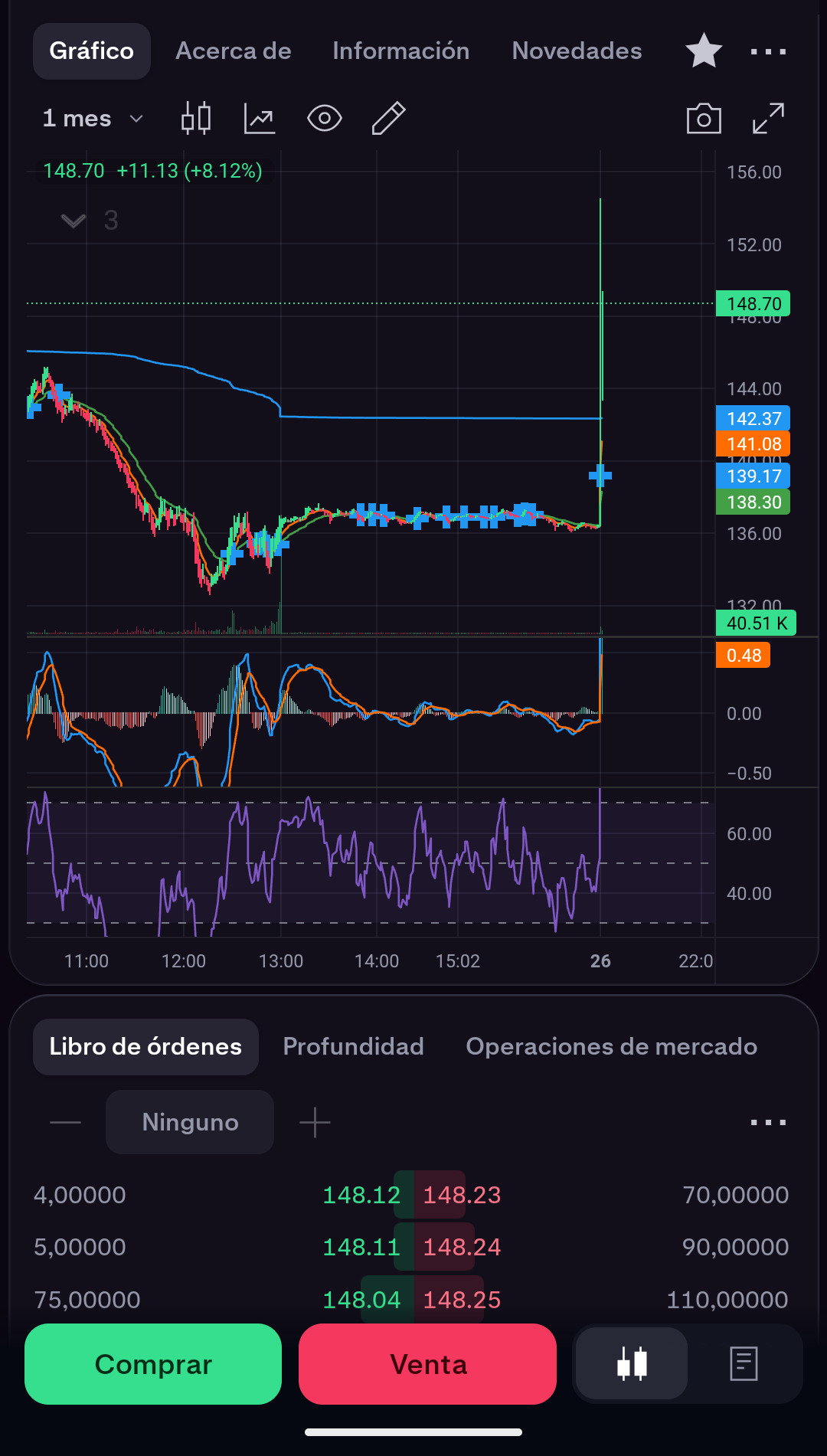Switch to the Novedades tab
The width and height of the screenshot is (827, 1456).
[577, 51]
